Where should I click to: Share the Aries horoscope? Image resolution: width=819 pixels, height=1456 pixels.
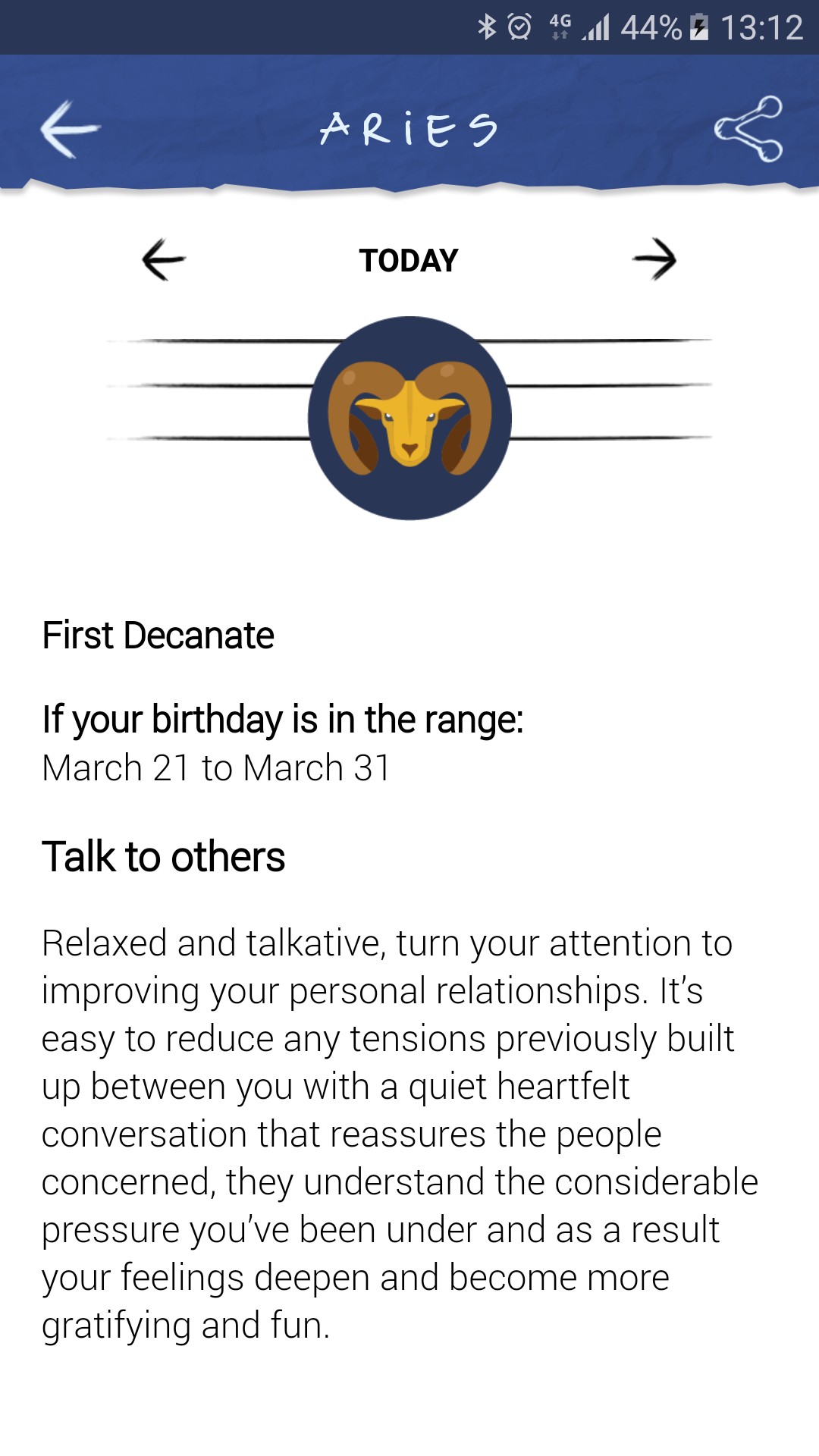(748, 129)
